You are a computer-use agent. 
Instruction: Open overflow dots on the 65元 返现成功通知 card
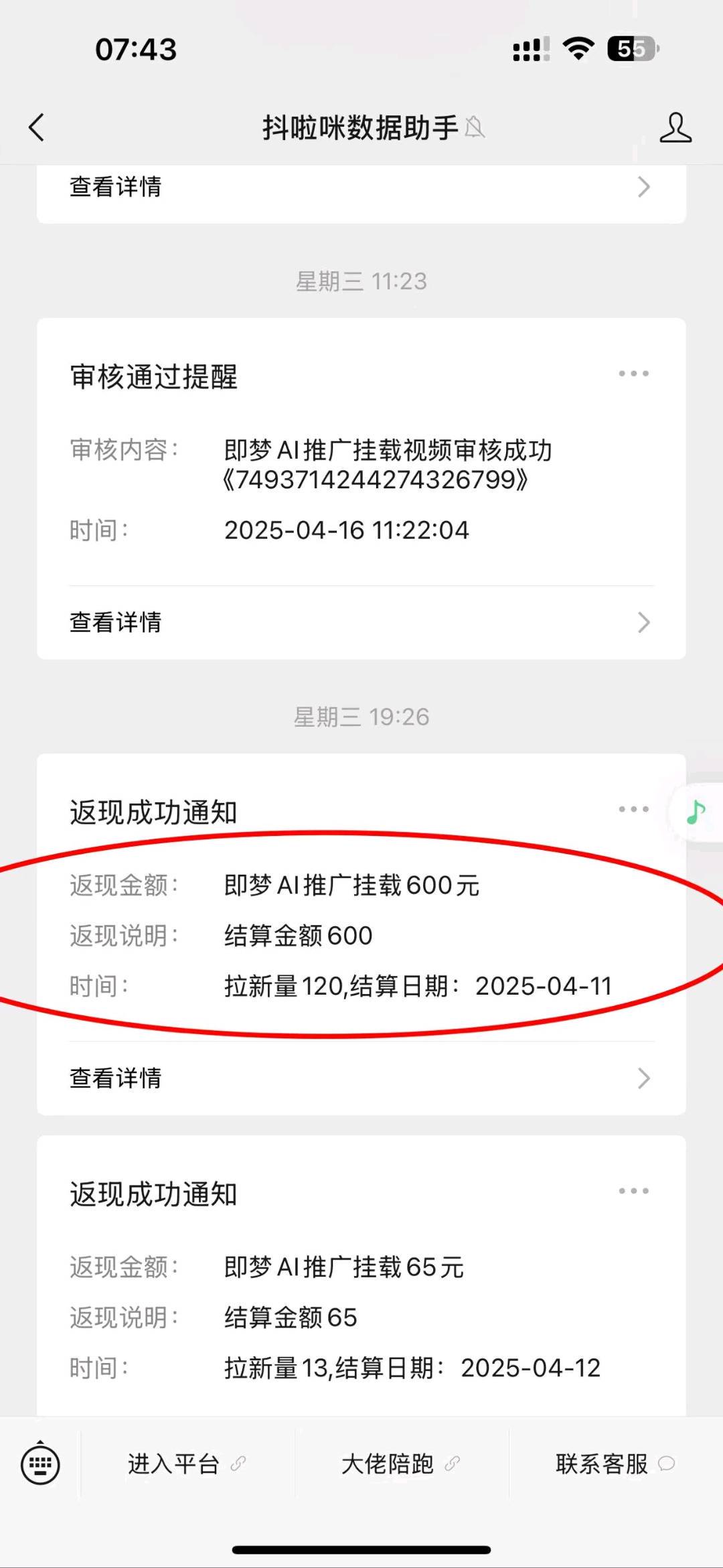[x=634, y=1191]
